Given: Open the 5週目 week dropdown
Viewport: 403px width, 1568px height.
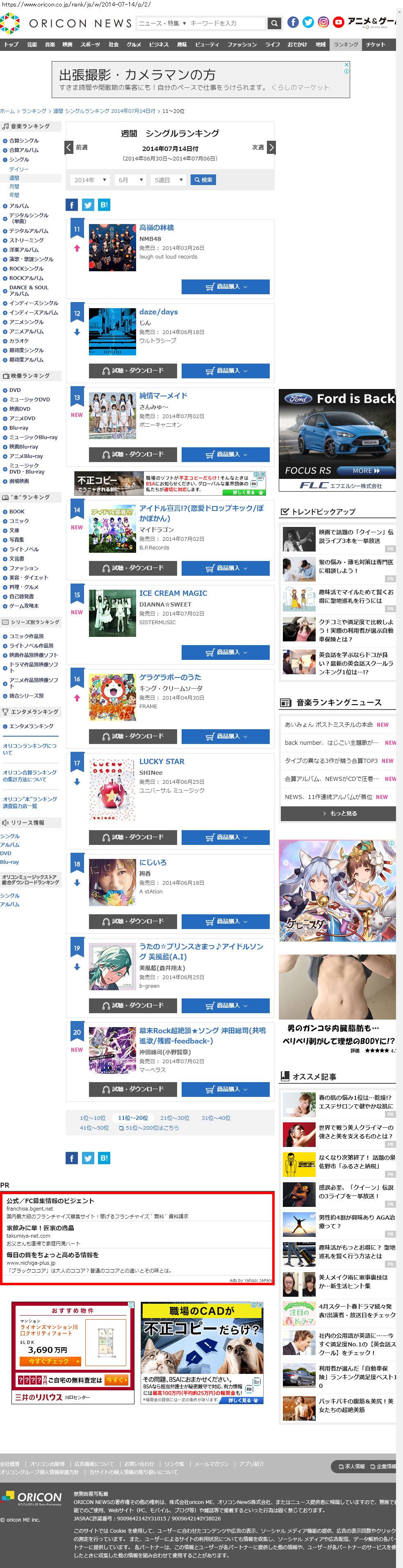Looking at the screenshot, I should pos(168,180).
